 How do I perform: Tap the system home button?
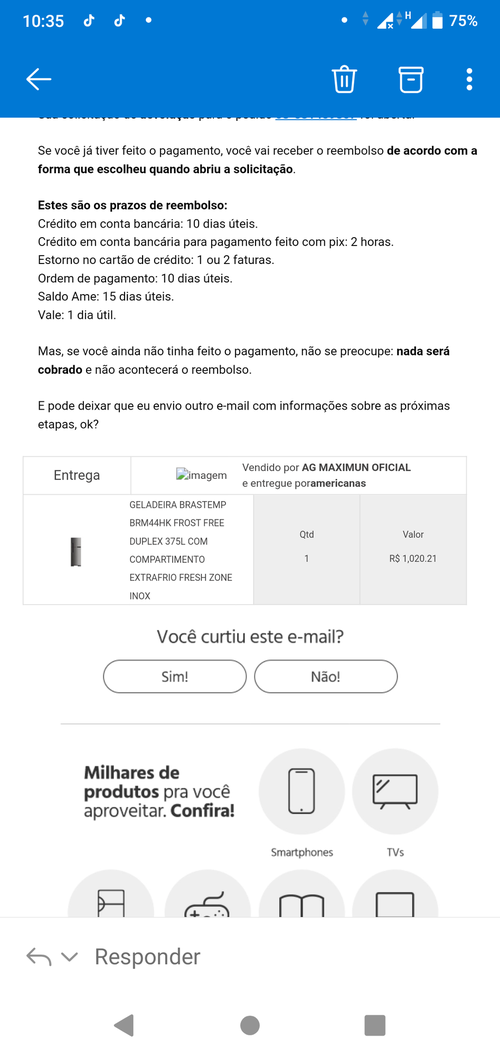click(x=250, y=1025)
